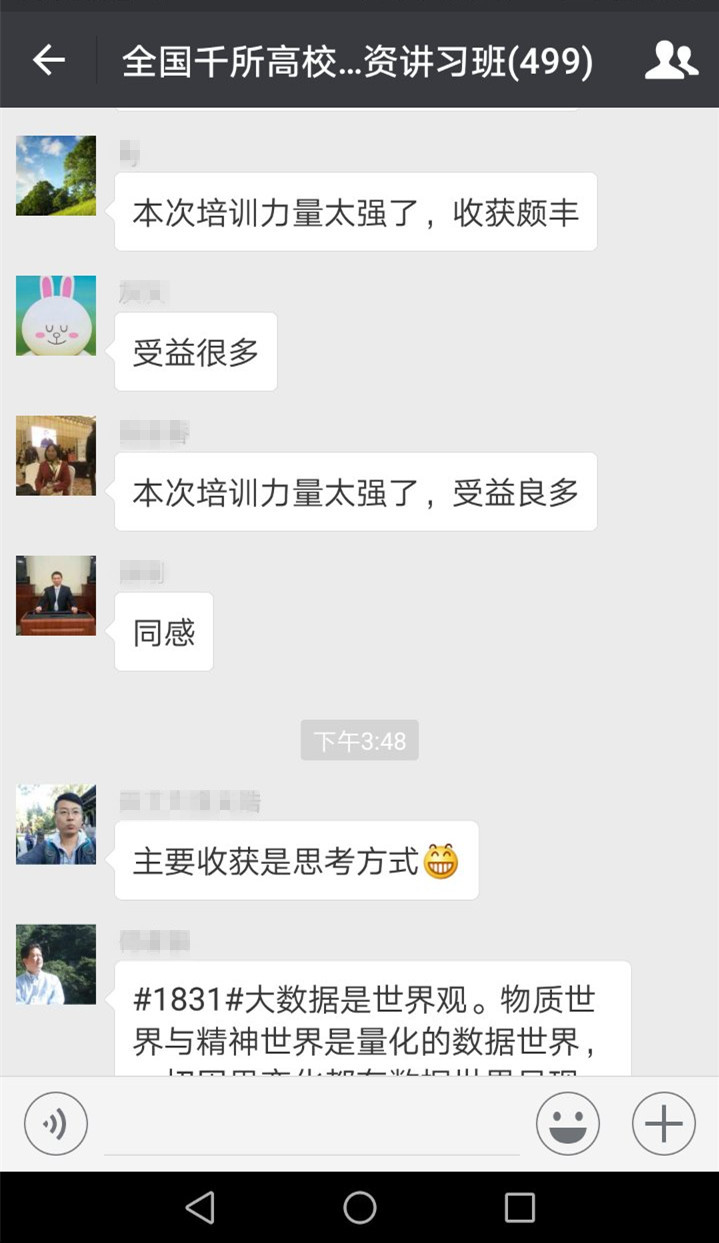The width and height of the screenshot is (719, 1243).
Task: Open avatar of sender who wrote 同感
Action: tap(56, 595)
